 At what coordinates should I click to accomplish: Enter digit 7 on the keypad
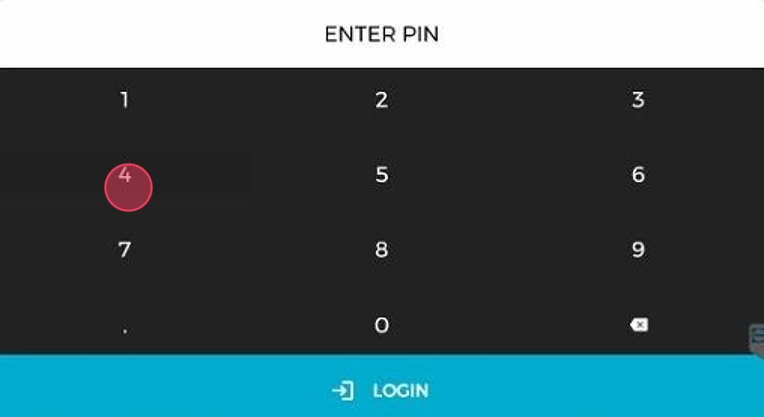click(x=125, y=250)
